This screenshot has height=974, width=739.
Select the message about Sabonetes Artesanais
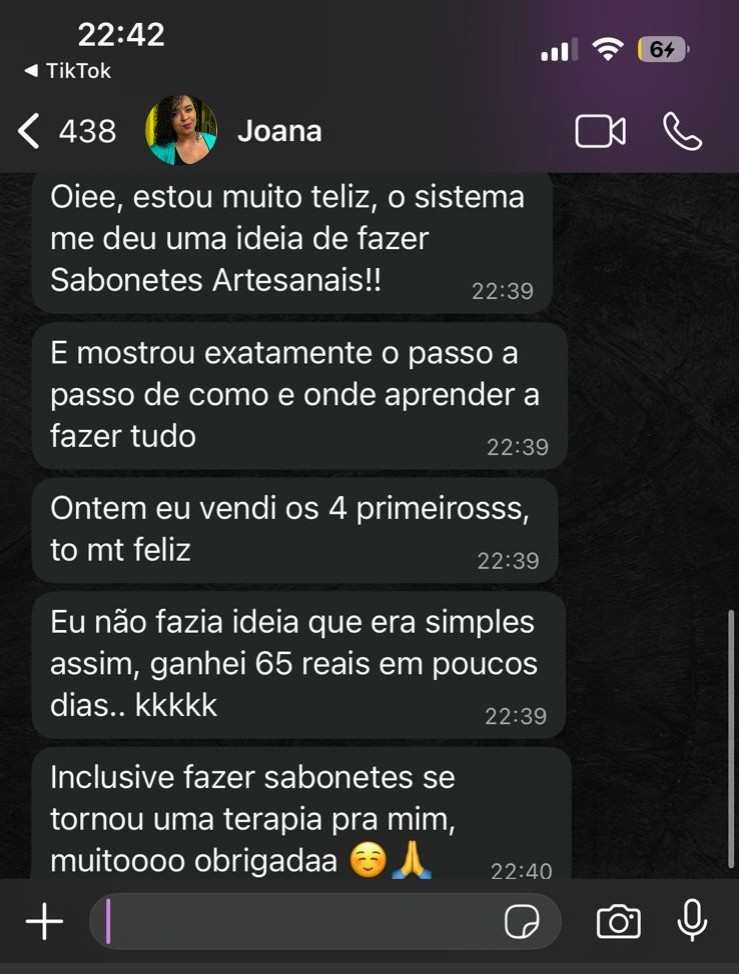pos(288,238)
